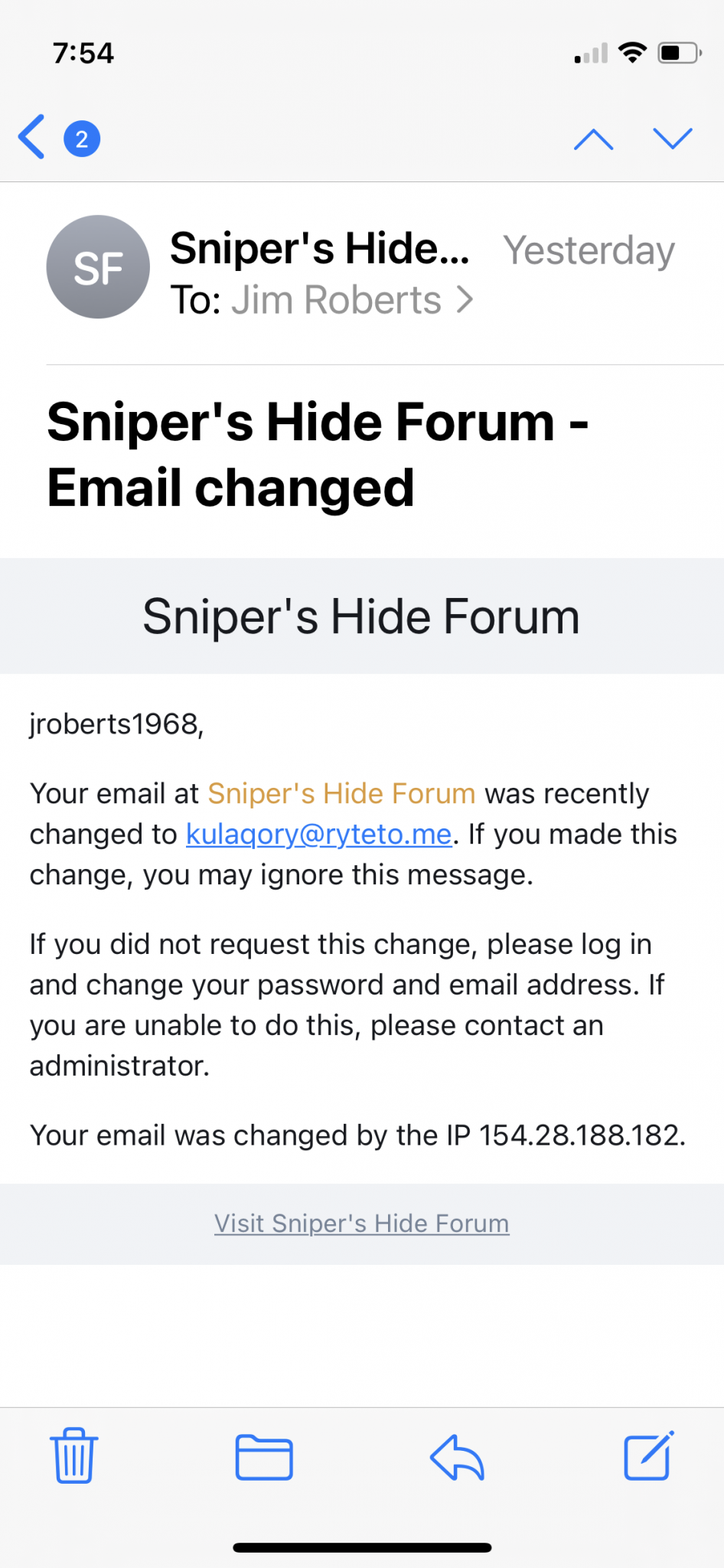Reply to this email

click(457, 1457)
